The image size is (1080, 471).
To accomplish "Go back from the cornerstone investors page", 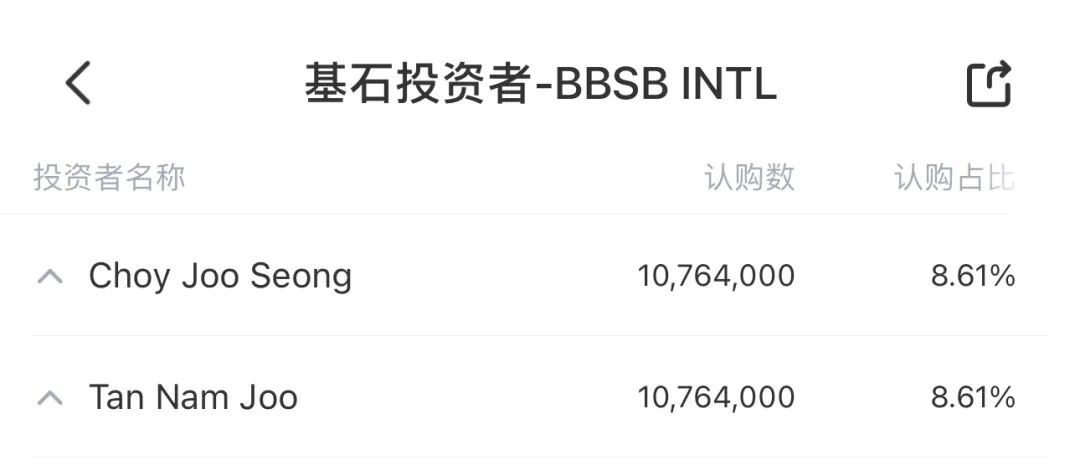I will point(78,83).
